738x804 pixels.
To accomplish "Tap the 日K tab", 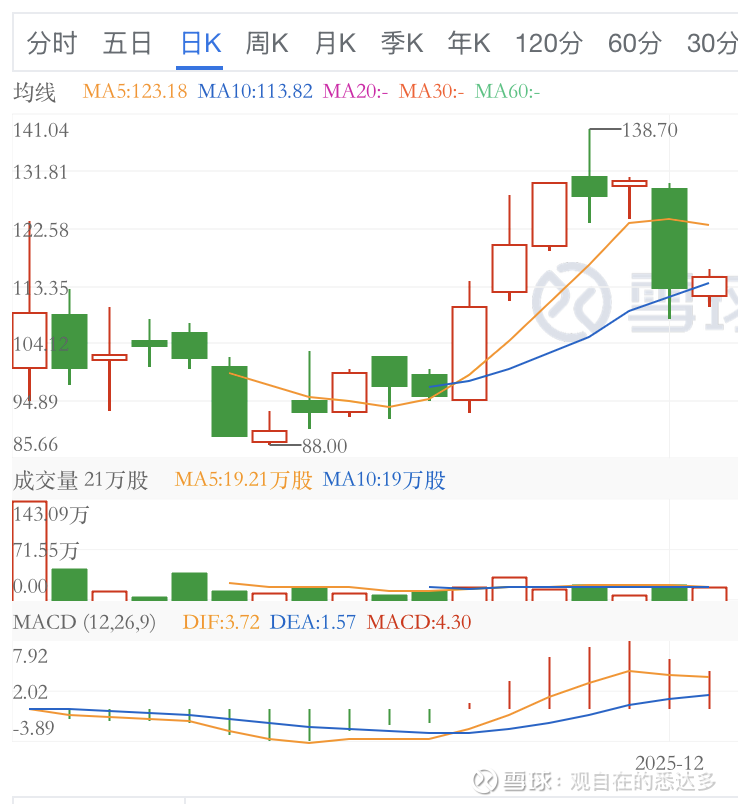I will coord(200,43).
